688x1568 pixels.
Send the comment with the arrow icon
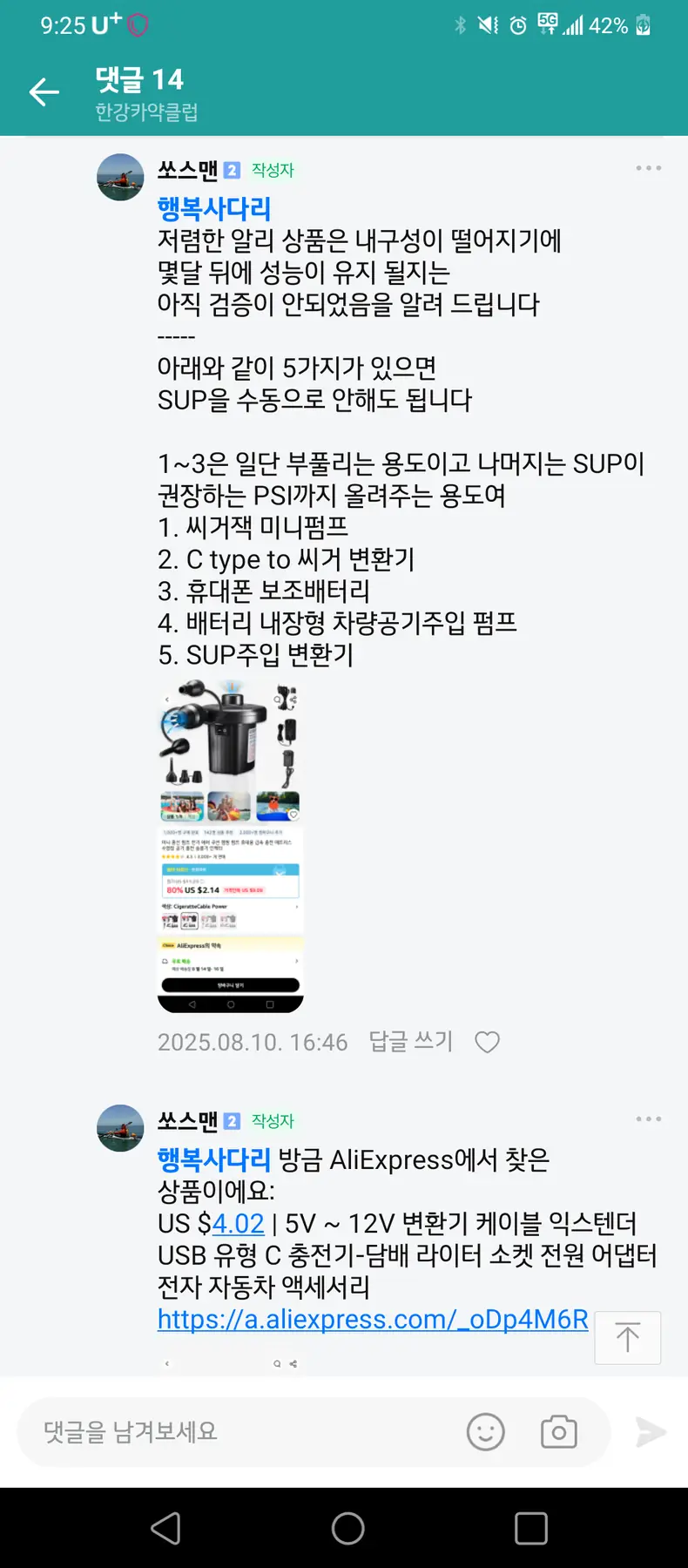[x=651, y=1431]
